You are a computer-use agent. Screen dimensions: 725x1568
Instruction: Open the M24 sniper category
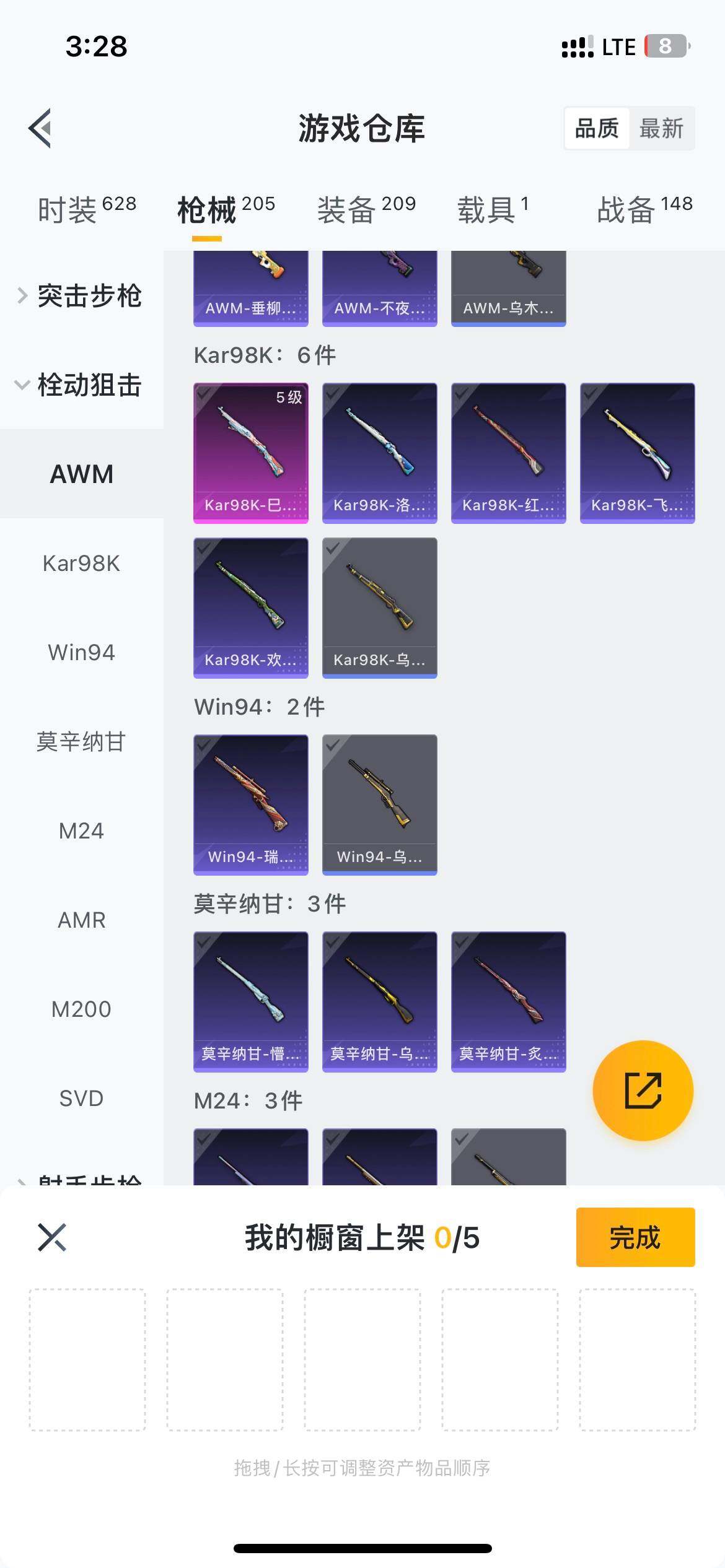point(81,831)
